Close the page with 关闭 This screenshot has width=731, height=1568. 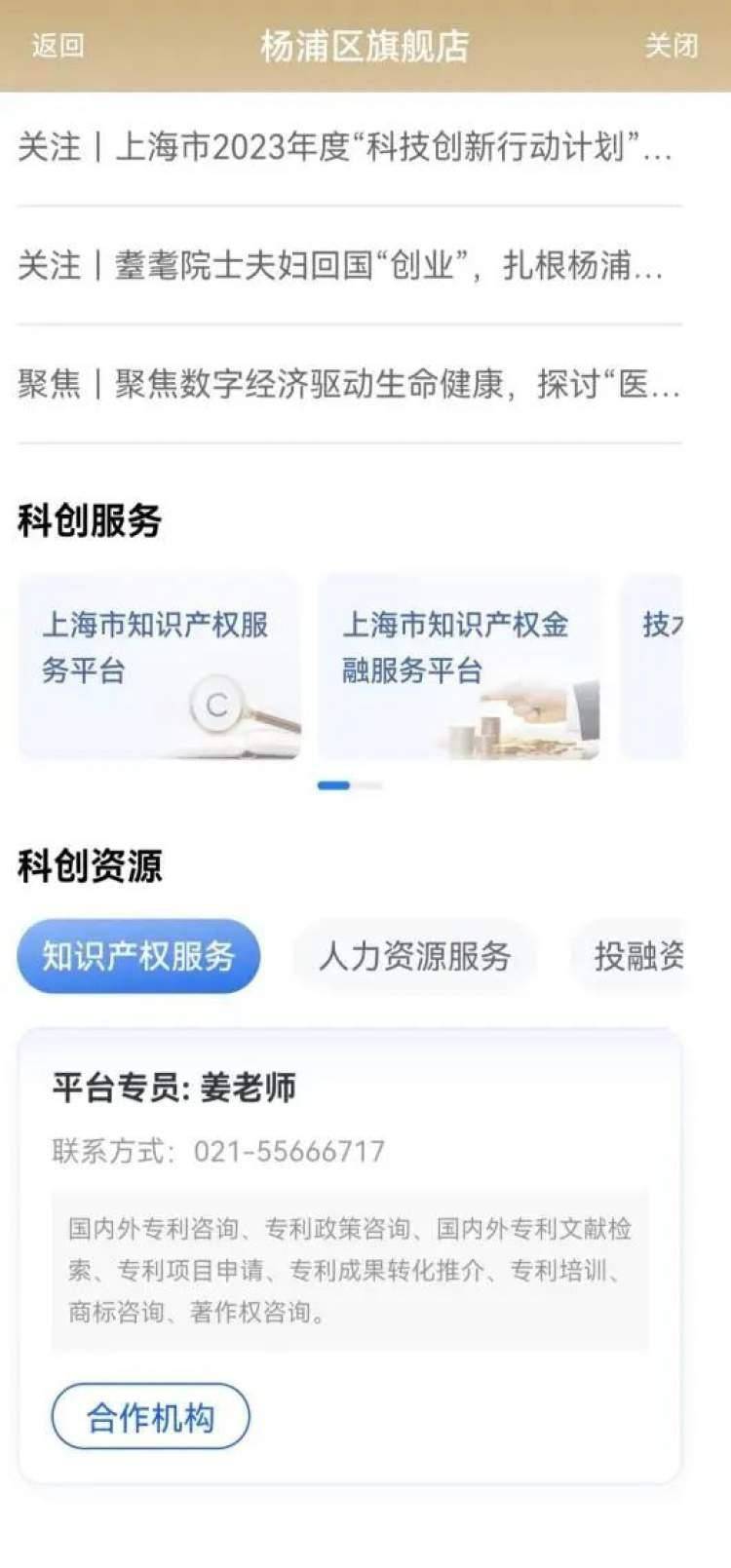click(x=672, y=46)
